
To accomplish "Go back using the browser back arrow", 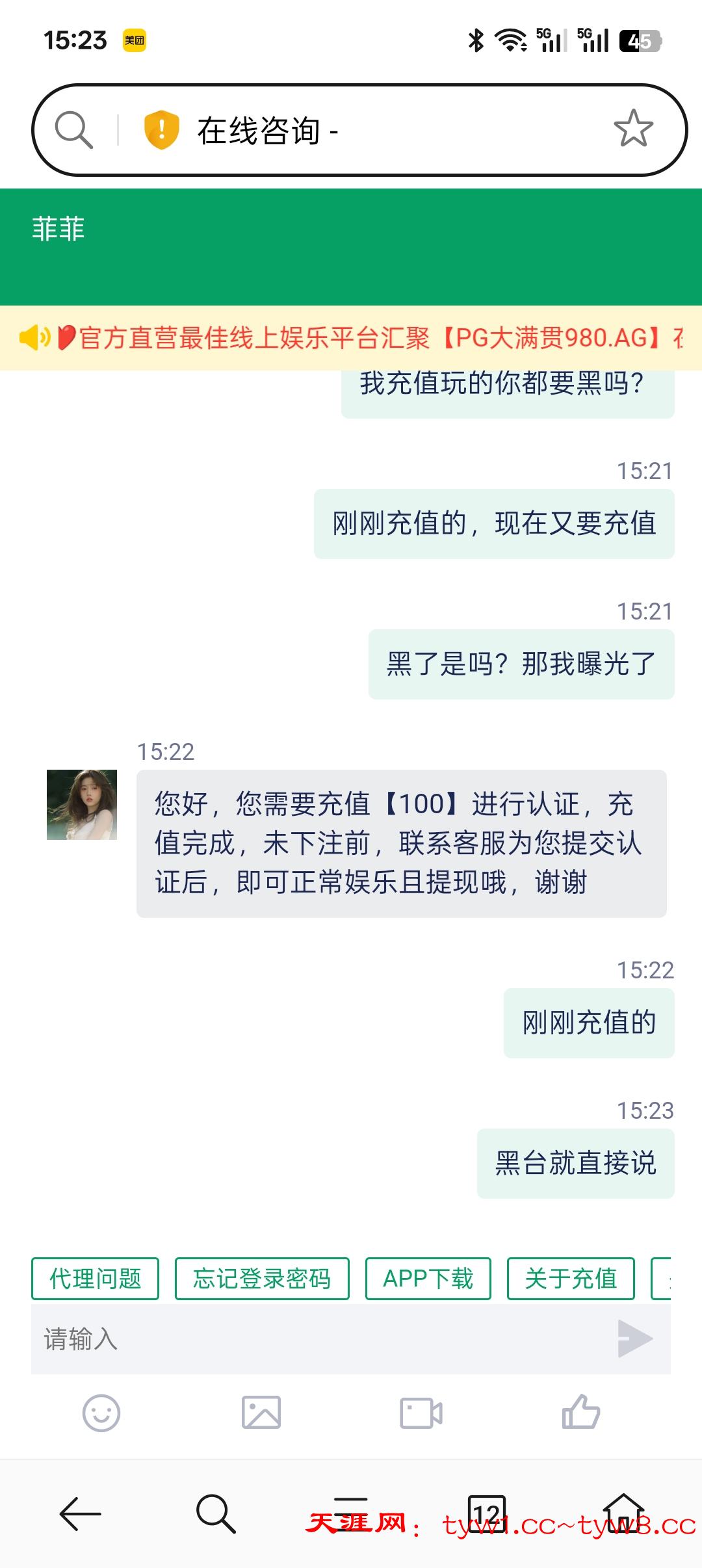I will point(80,1514).
